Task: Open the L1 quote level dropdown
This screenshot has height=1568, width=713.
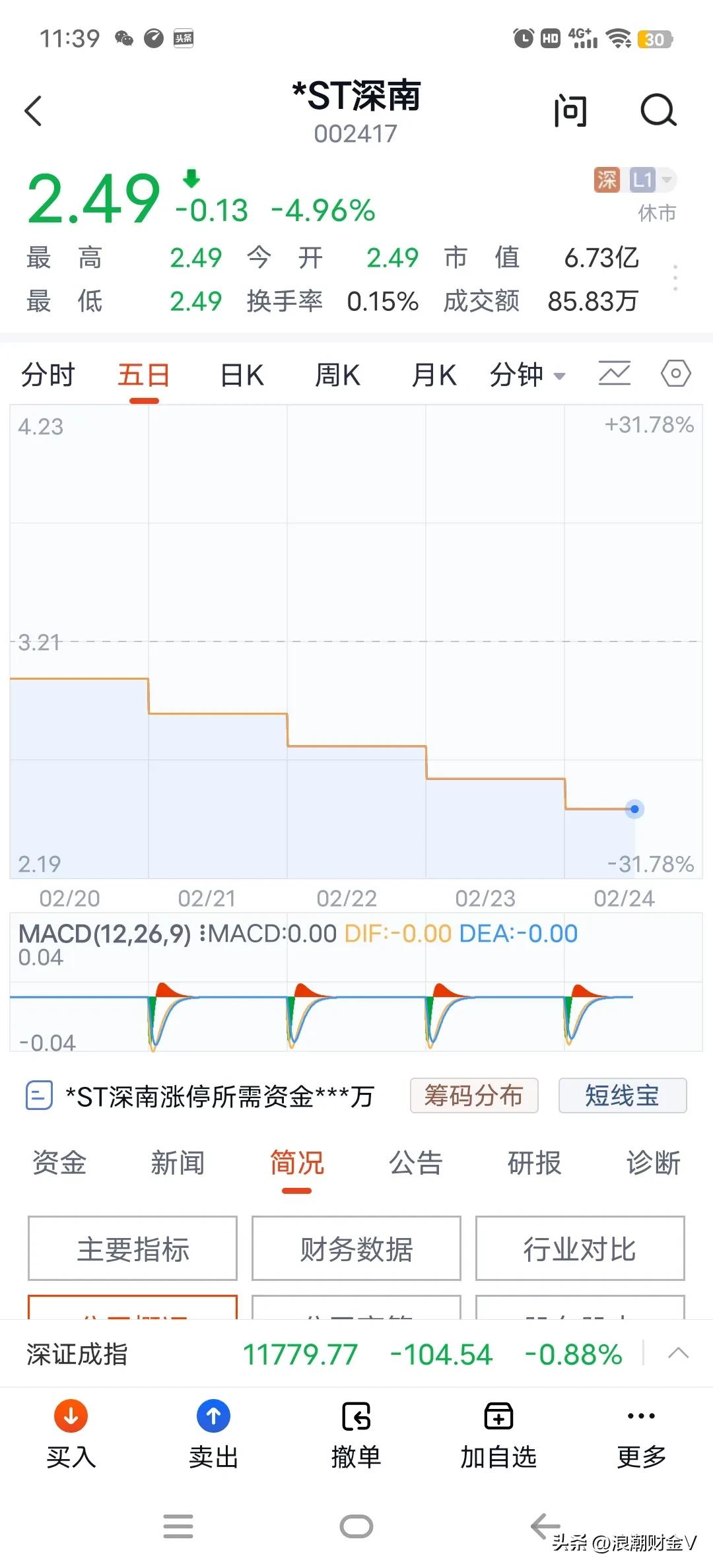Action: click(x=650, y=177)
